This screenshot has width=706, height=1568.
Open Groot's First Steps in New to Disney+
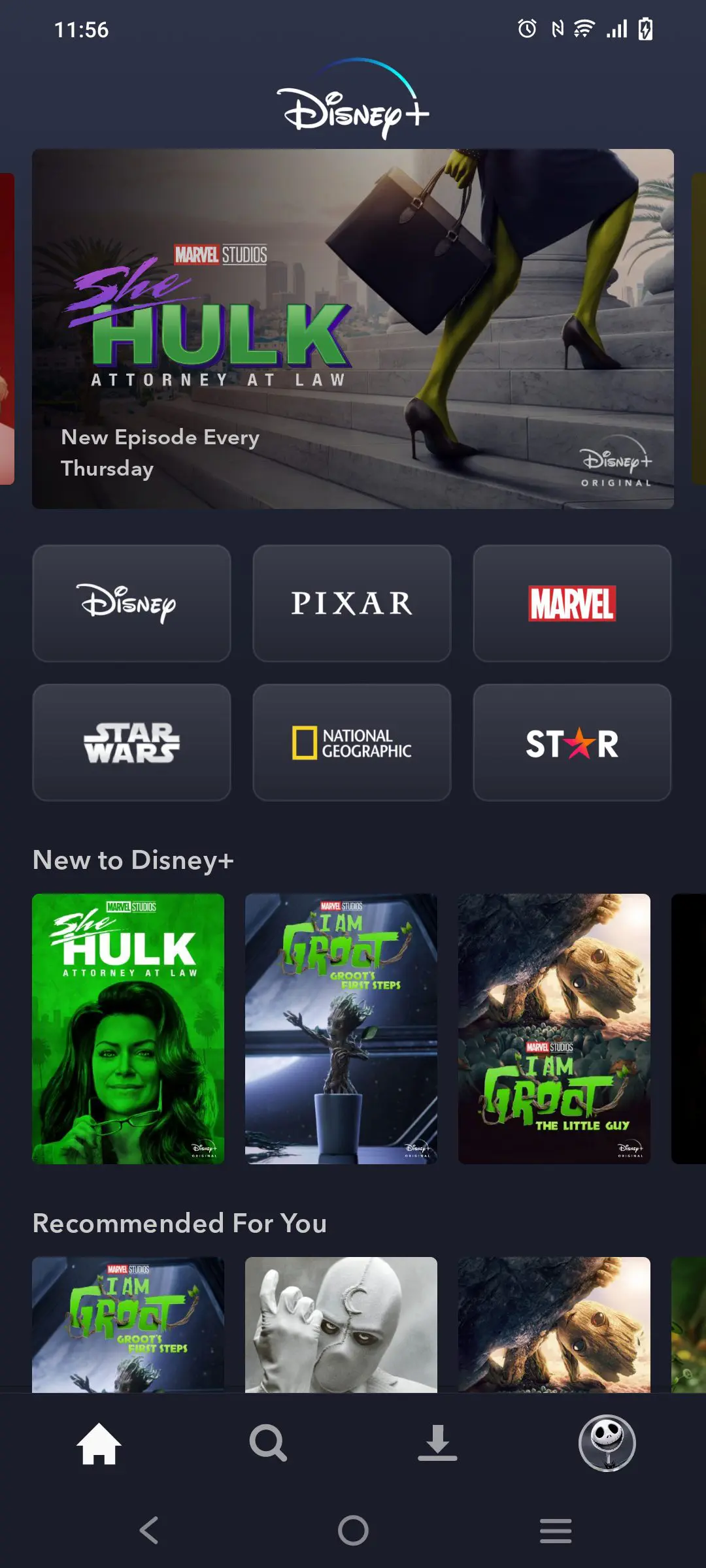341,1028
